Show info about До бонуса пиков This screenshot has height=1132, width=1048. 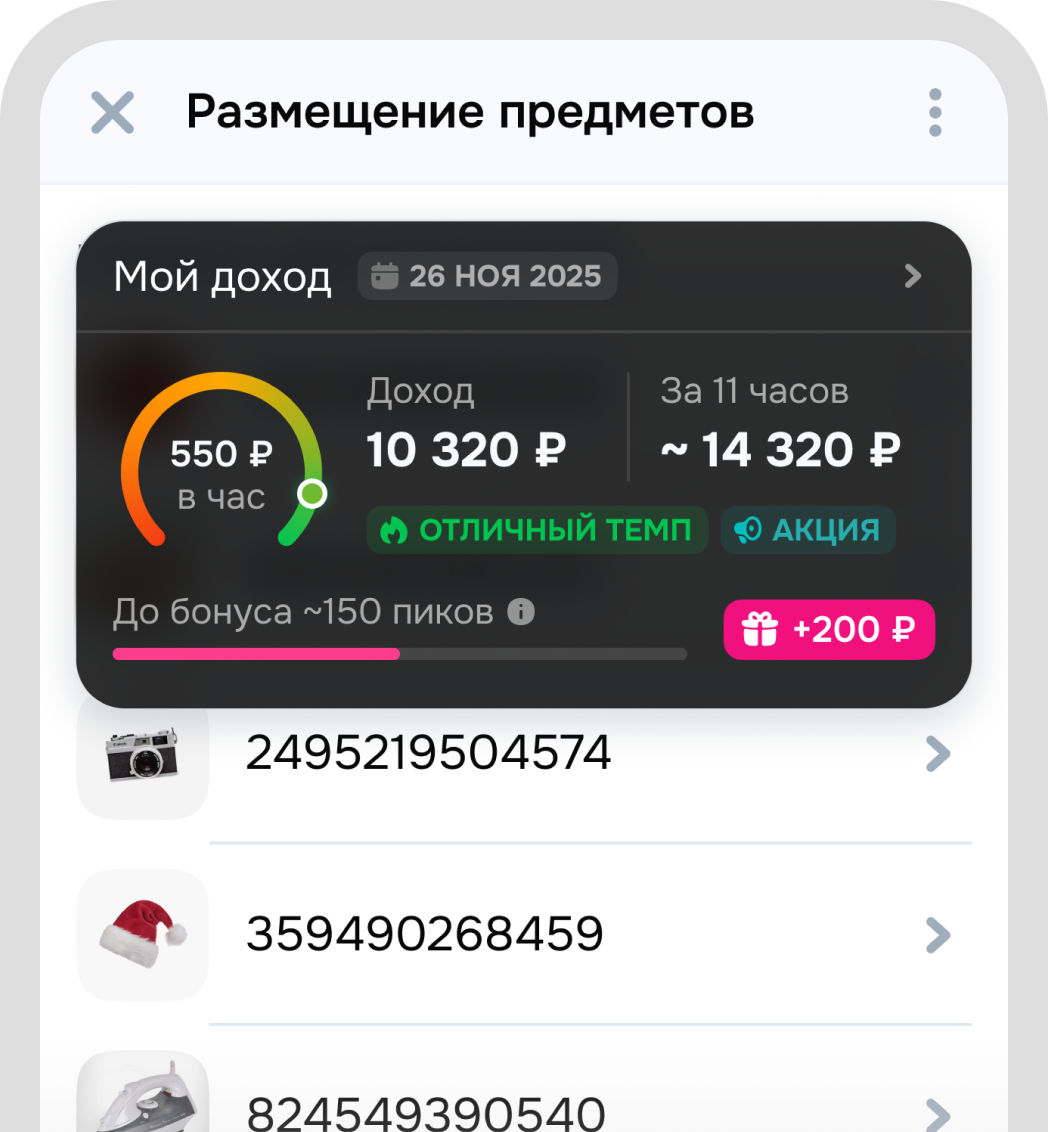[521, 611]
